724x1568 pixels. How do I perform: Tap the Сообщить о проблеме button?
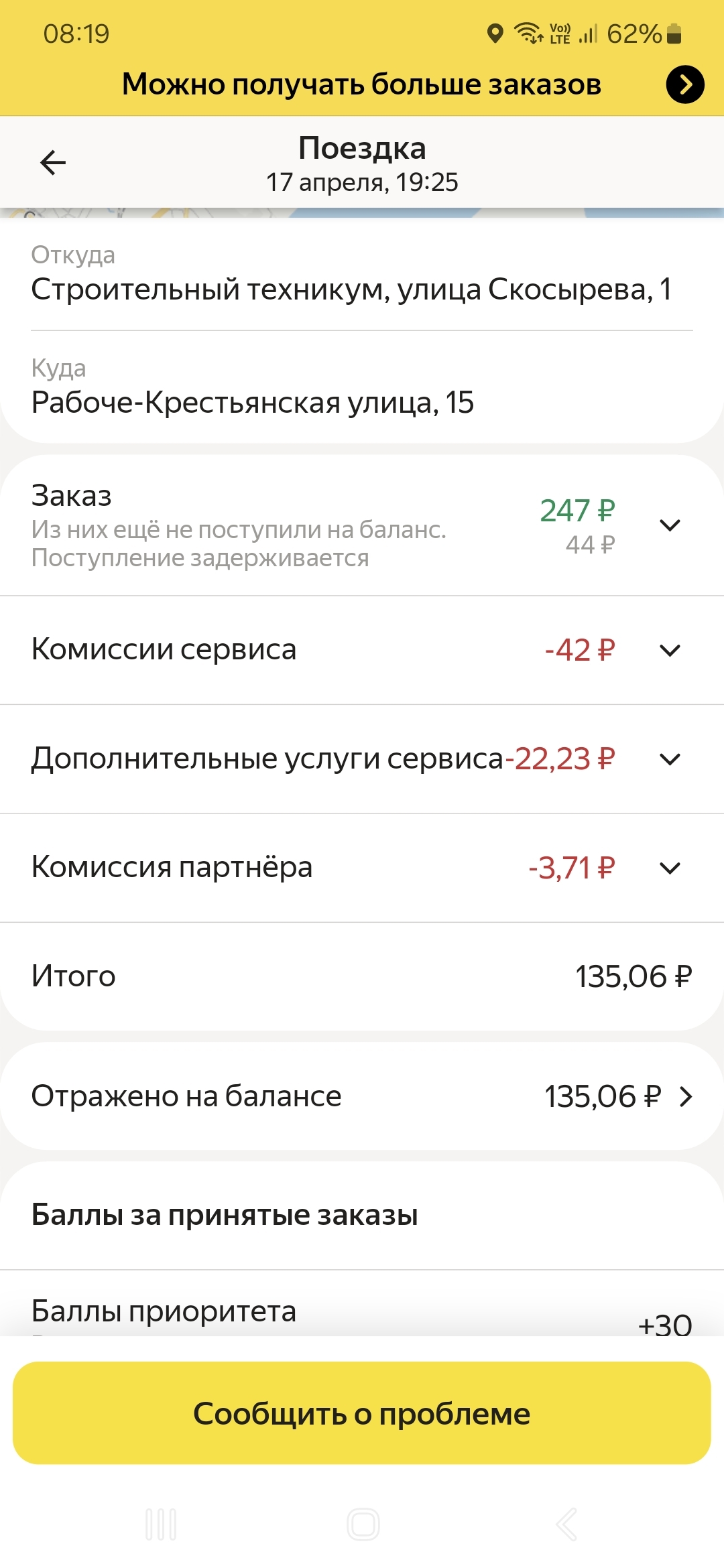(x=362, y=1413)
